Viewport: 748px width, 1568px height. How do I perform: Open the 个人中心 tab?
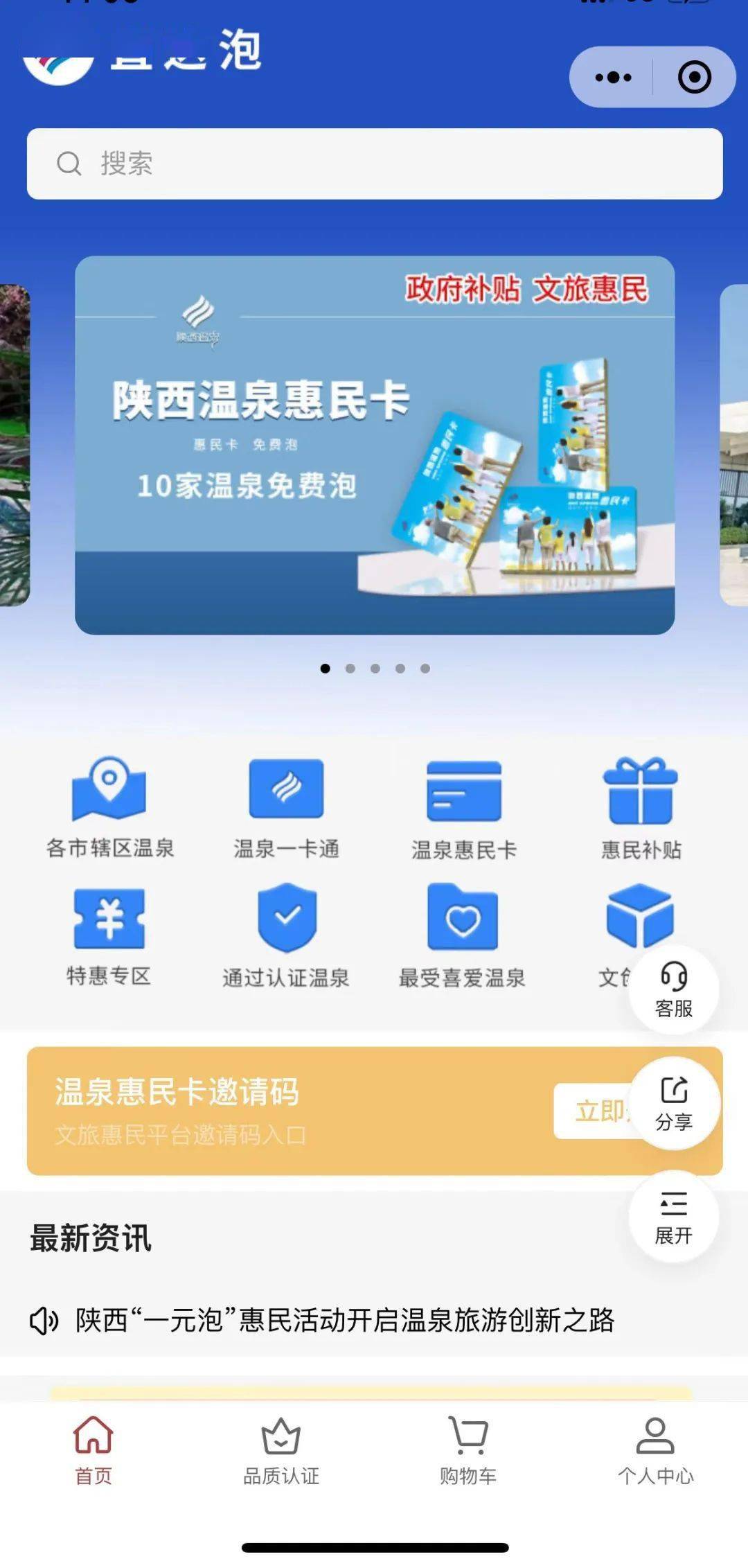click(x=655, y=1450)
